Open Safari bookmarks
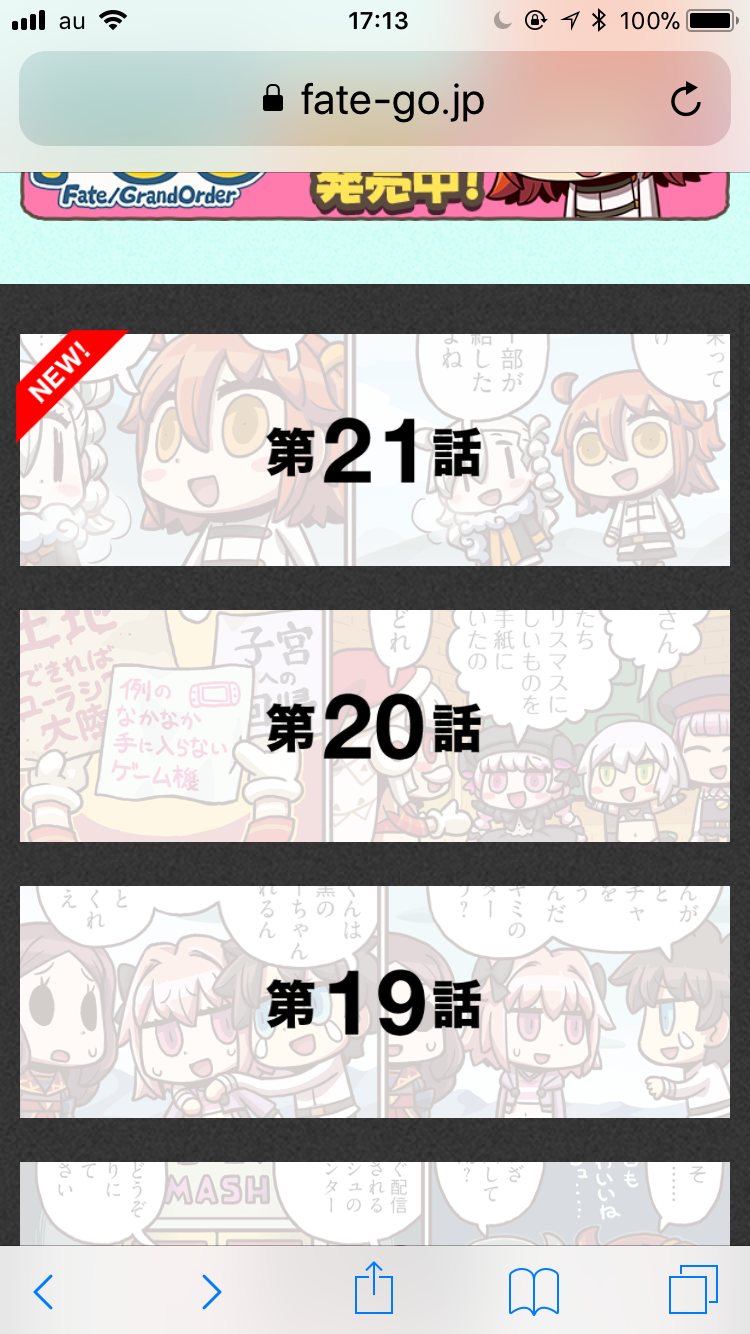The width and height of the screenshot is (750, 1334). [533, 1291]
